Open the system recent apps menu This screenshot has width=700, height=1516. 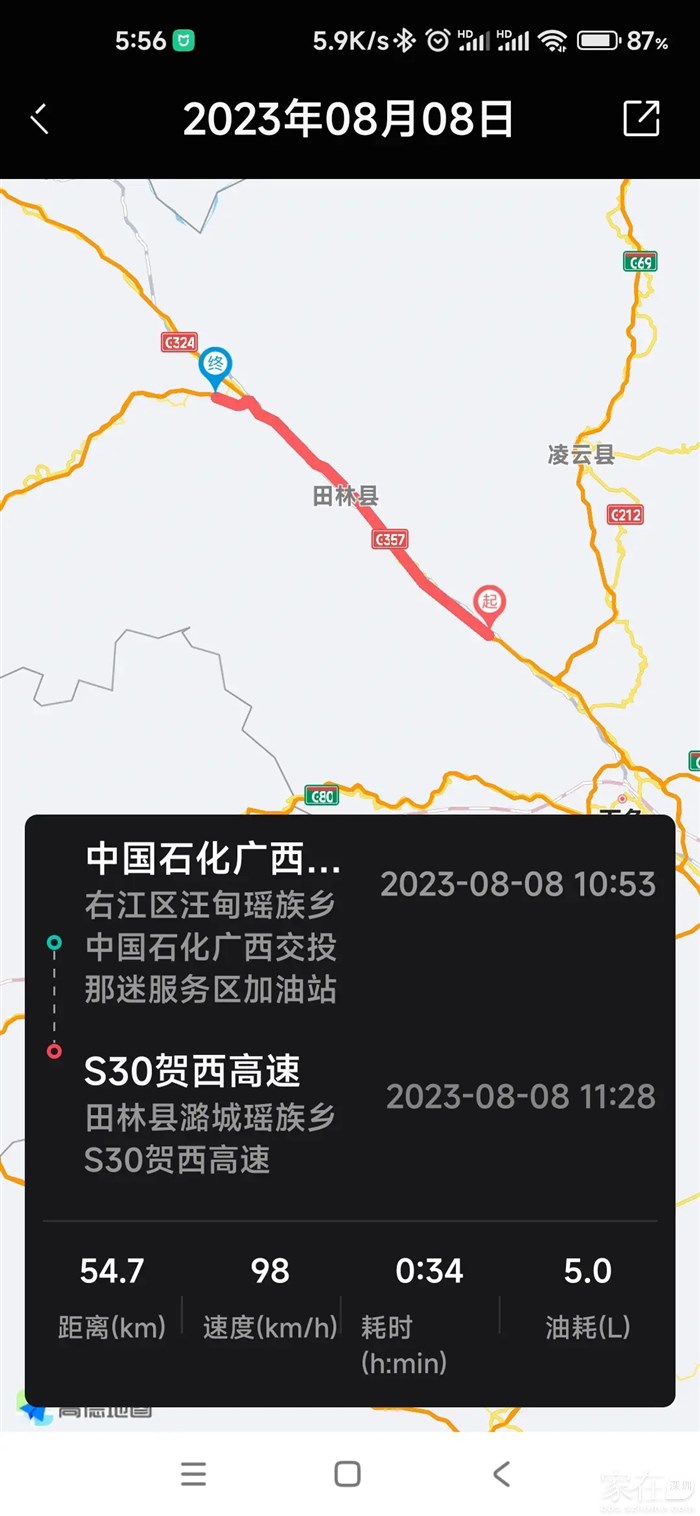[193, 1473]
